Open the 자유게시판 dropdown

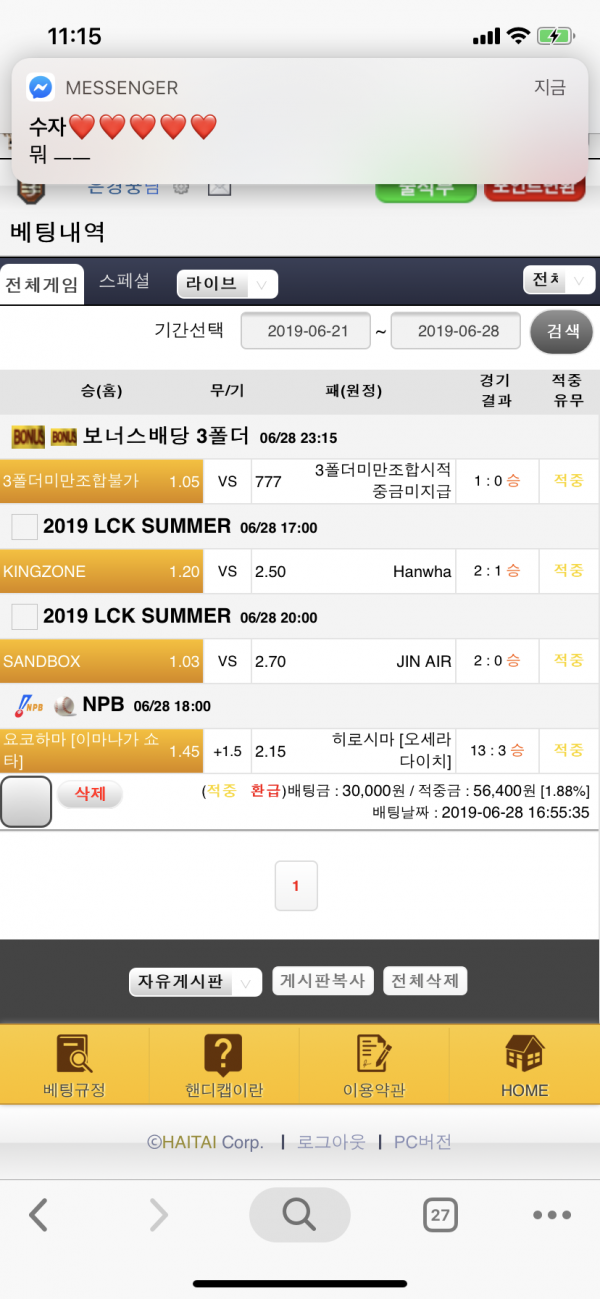(195, 982)
